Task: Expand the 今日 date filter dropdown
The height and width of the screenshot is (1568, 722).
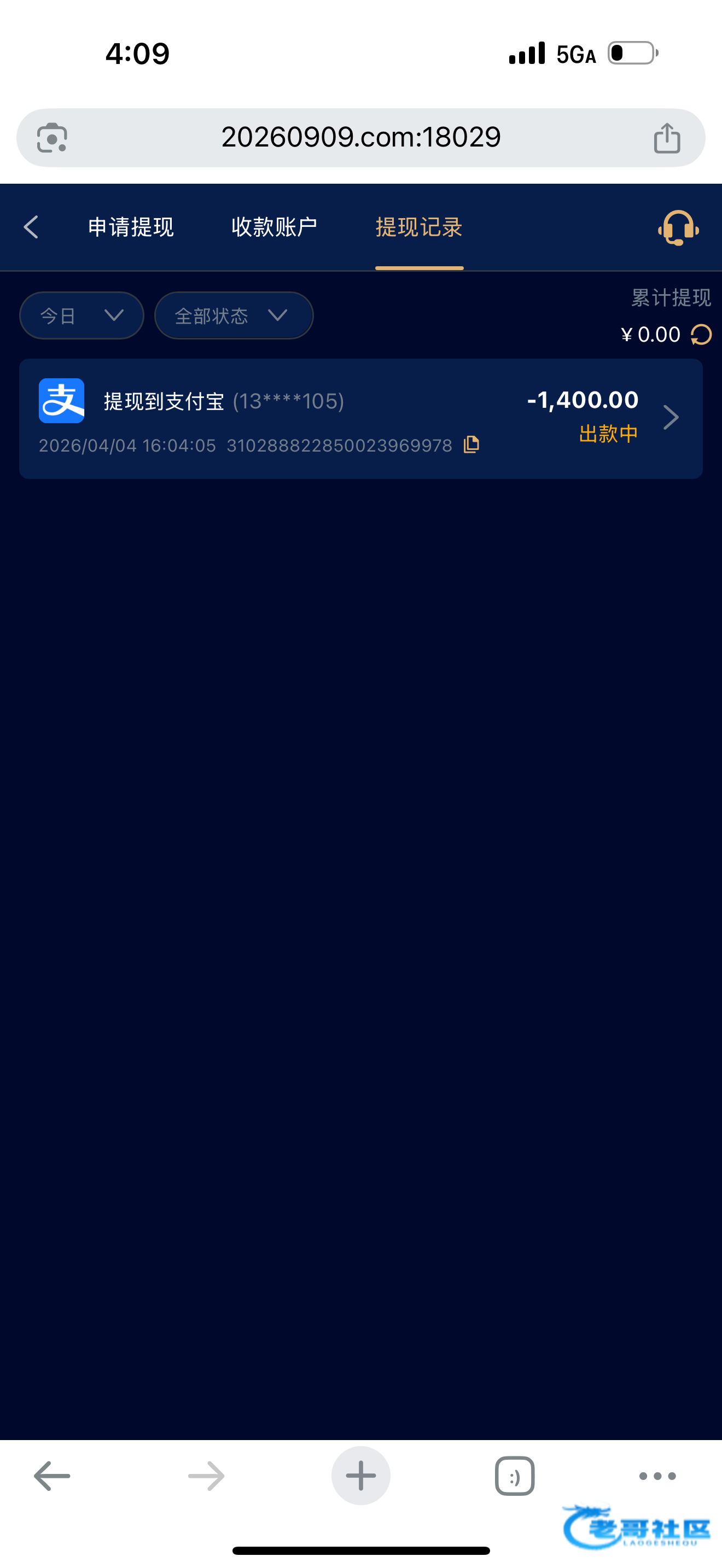Action: point(81,315)
